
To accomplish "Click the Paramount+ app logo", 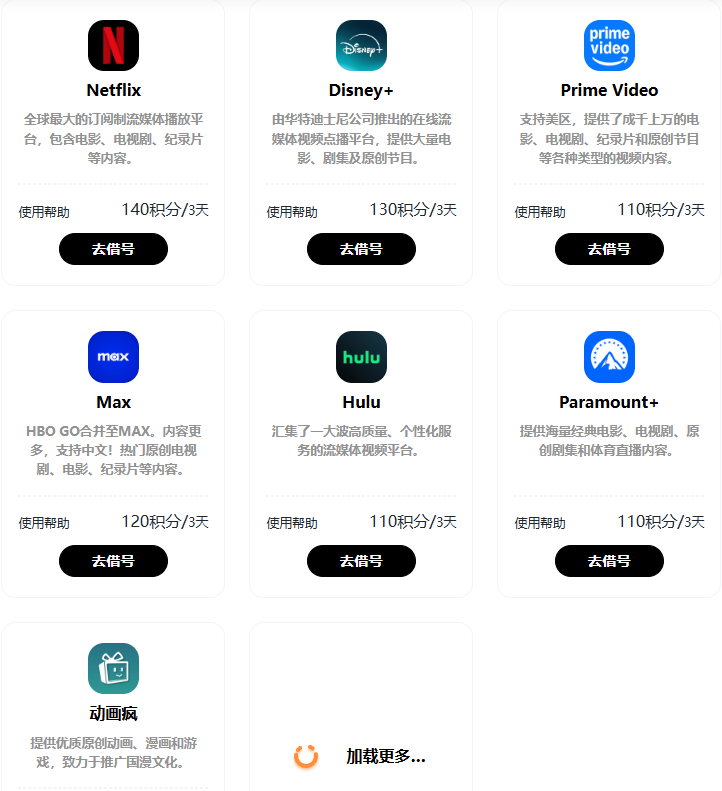I will (x=609, y=357).
